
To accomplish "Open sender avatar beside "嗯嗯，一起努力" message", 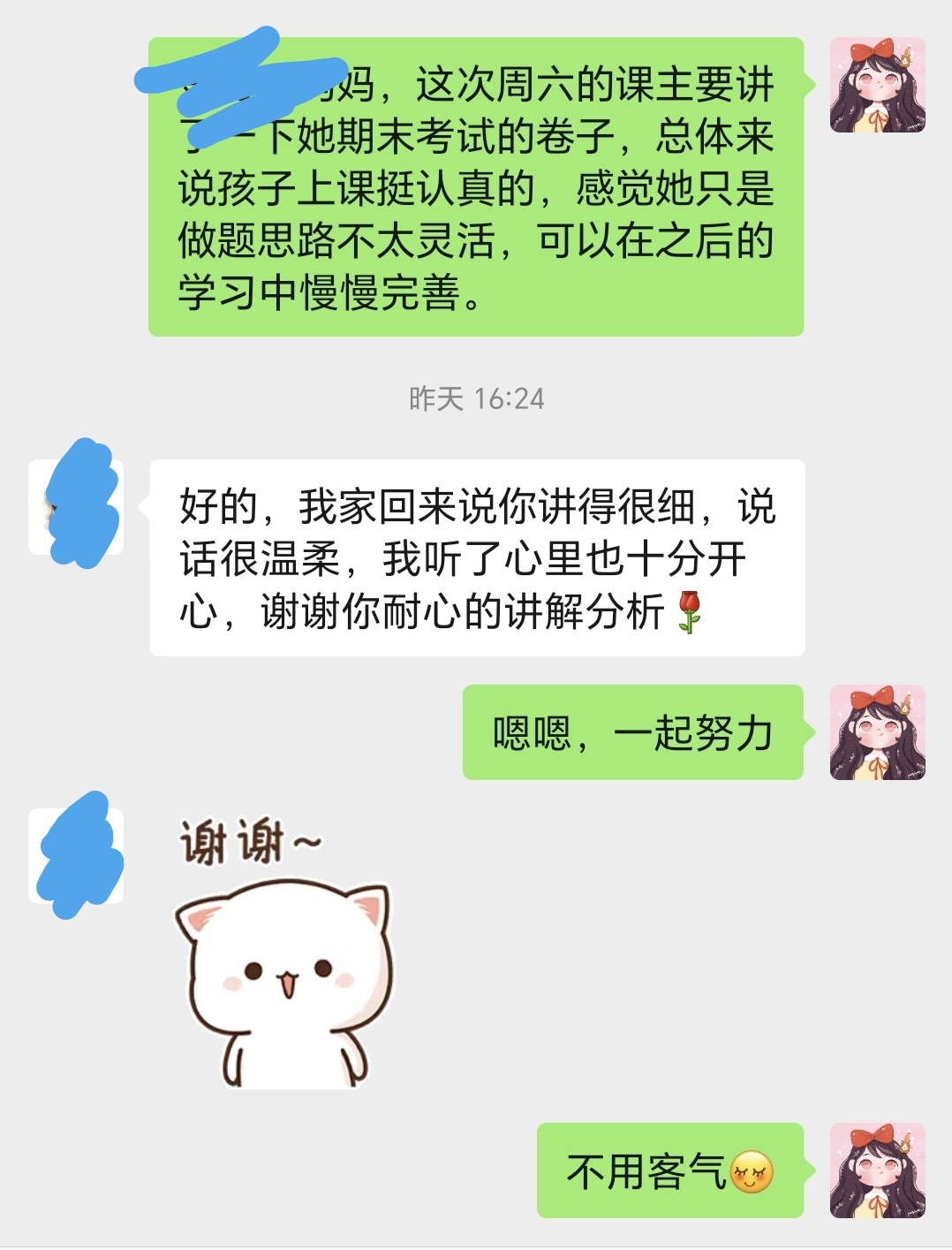I will click(877, 731).
